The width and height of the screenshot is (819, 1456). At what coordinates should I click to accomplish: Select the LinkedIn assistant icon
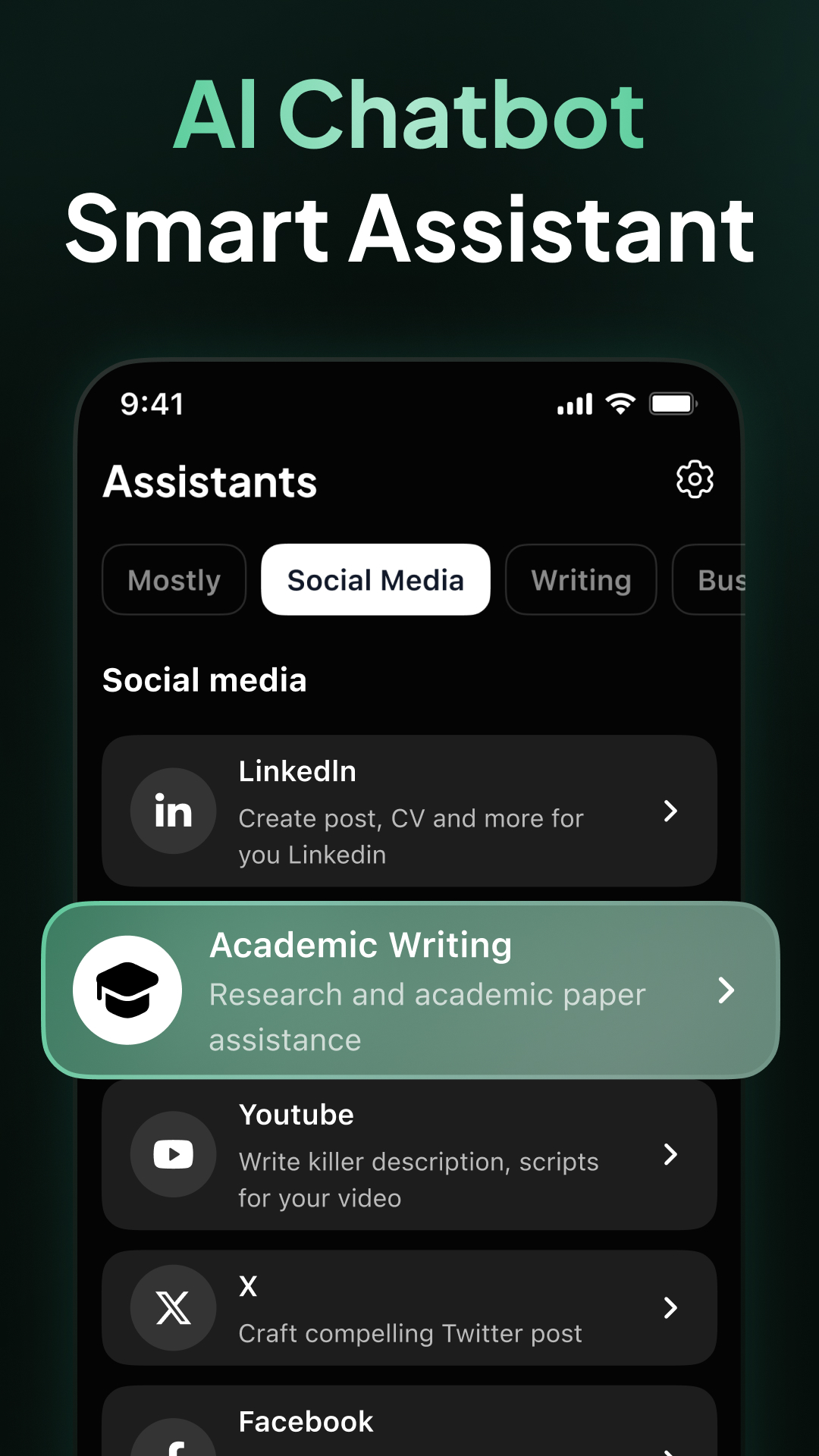coord(173,810)
